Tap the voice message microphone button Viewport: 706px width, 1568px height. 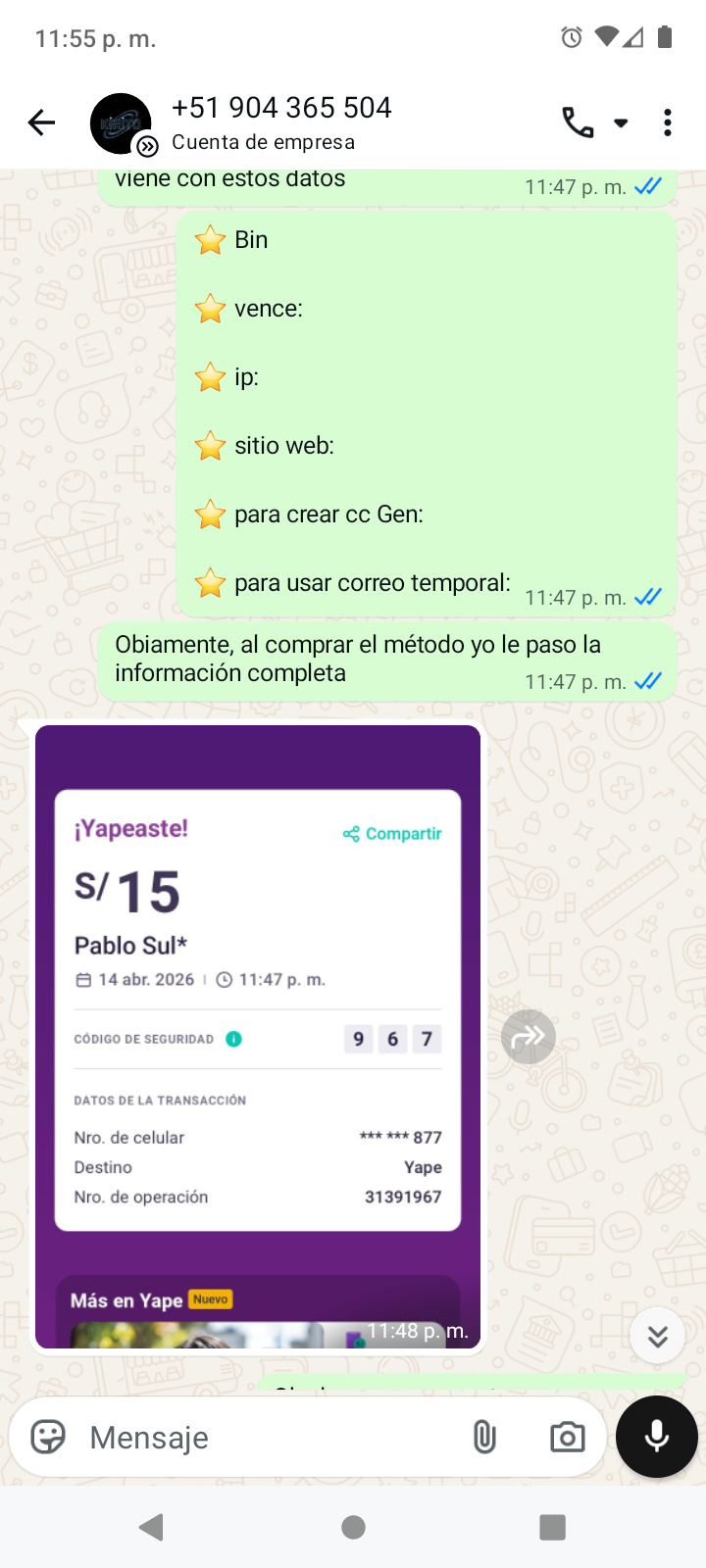[657, 1437]
